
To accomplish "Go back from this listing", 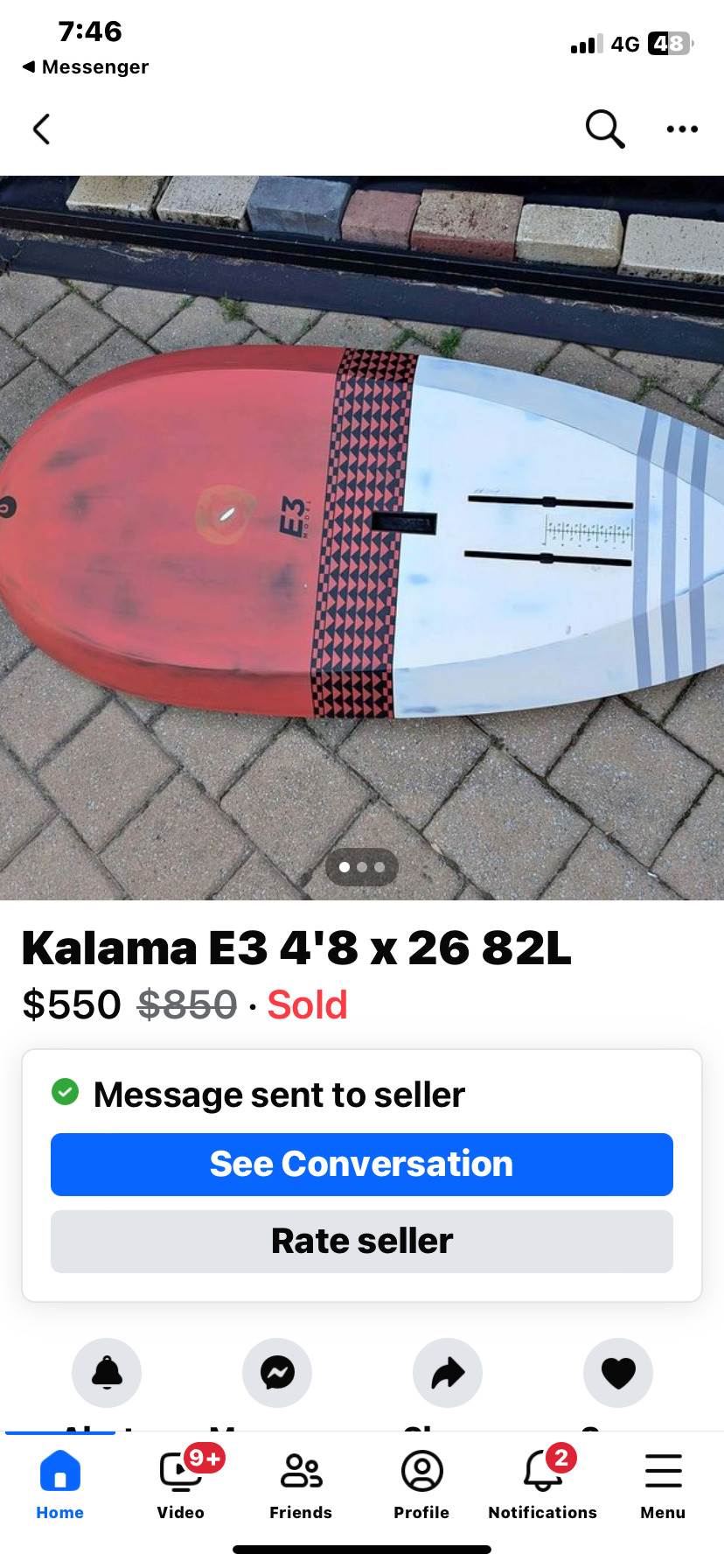I will [x=41, y=129].
